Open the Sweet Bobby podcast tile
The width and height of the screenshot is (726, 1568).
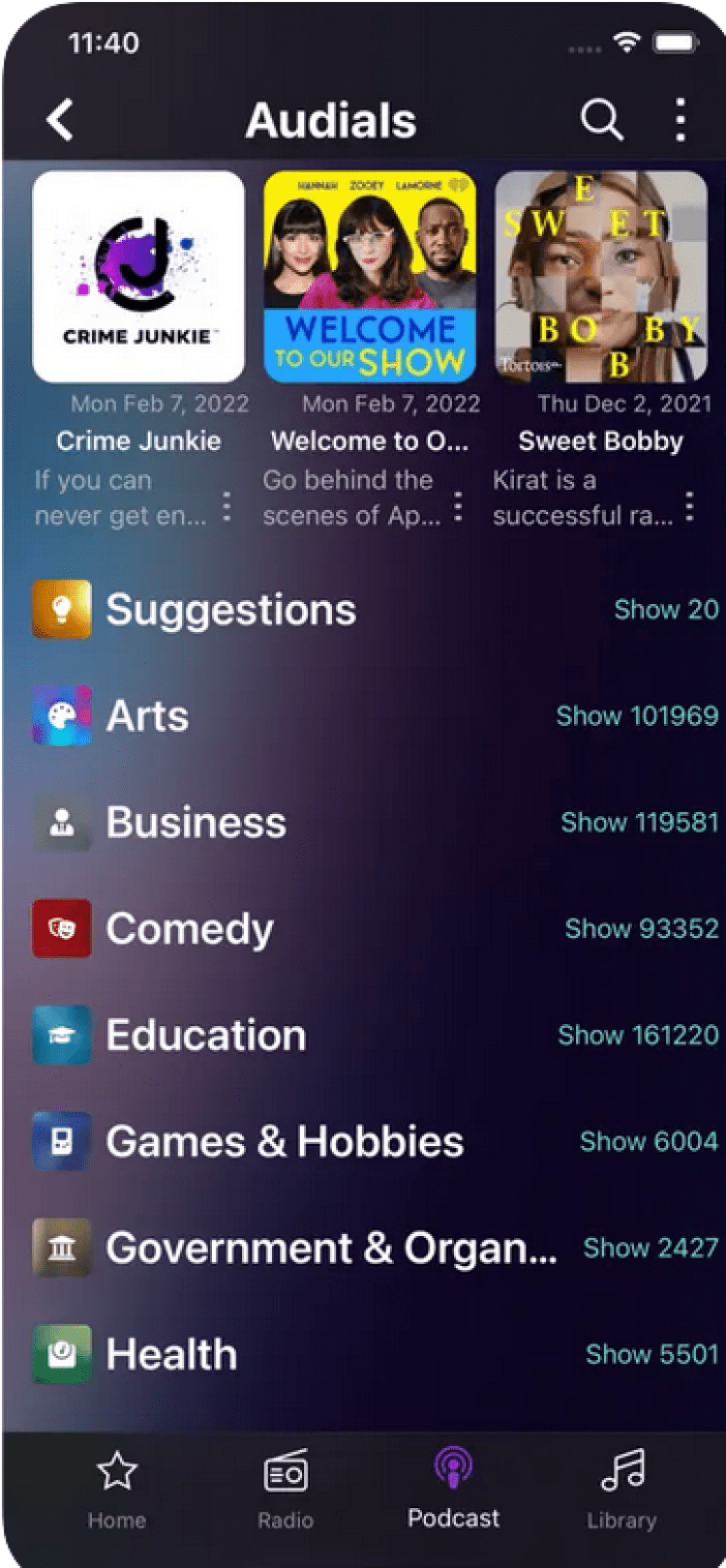tap(600, 277)
